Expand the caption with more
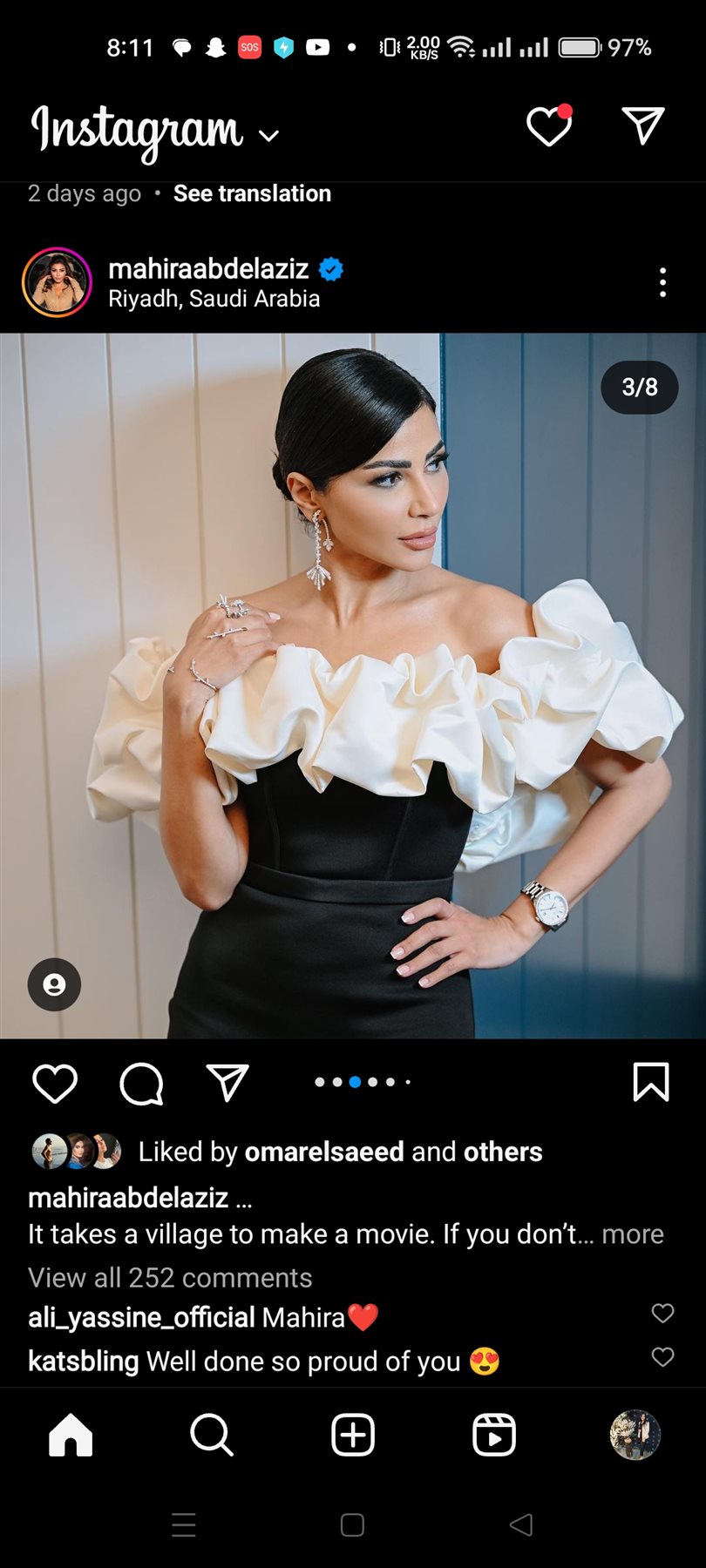This screenshot has height=1568, width=706. pyautogui.click(x=632, y=1233)
